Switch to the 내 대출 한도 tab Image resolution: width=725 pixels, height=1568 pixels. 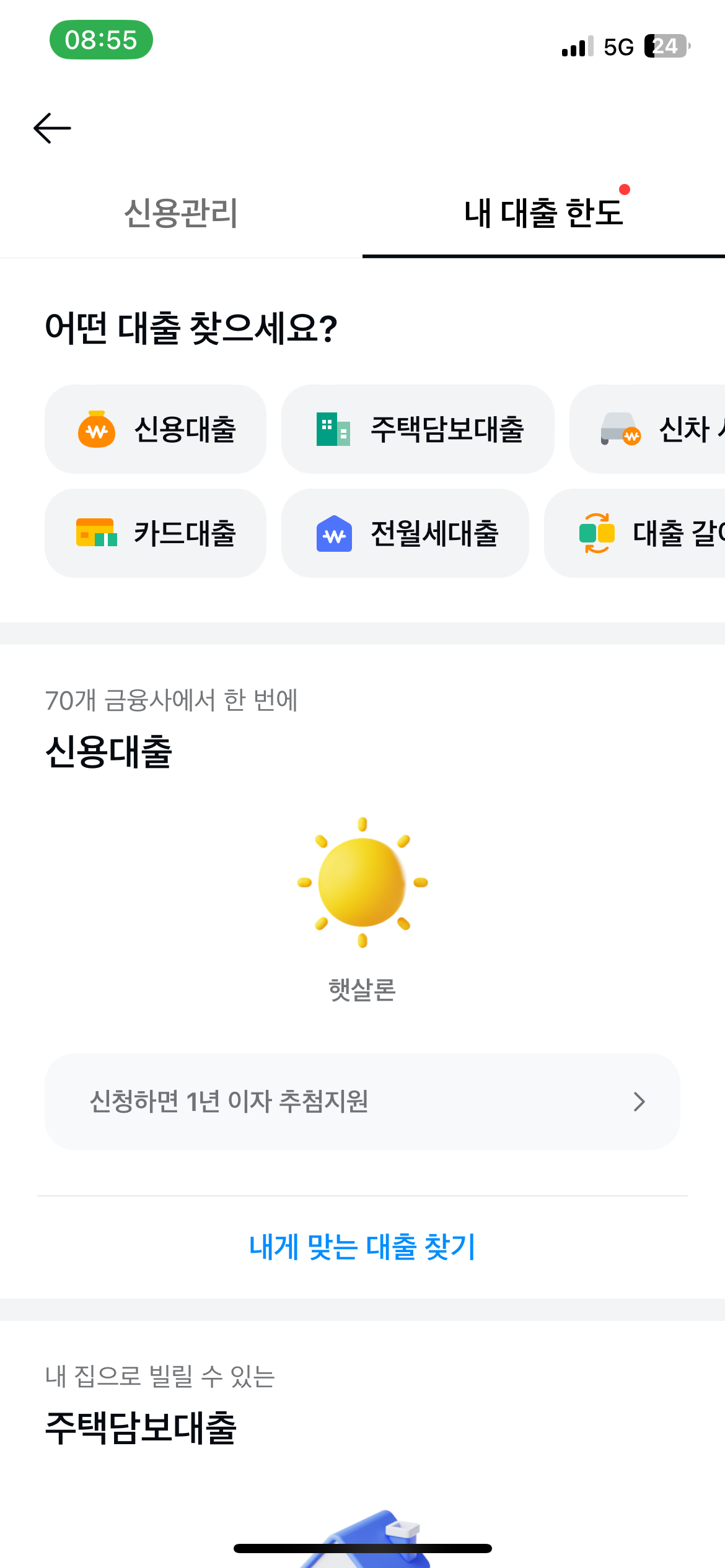[544, 212]
